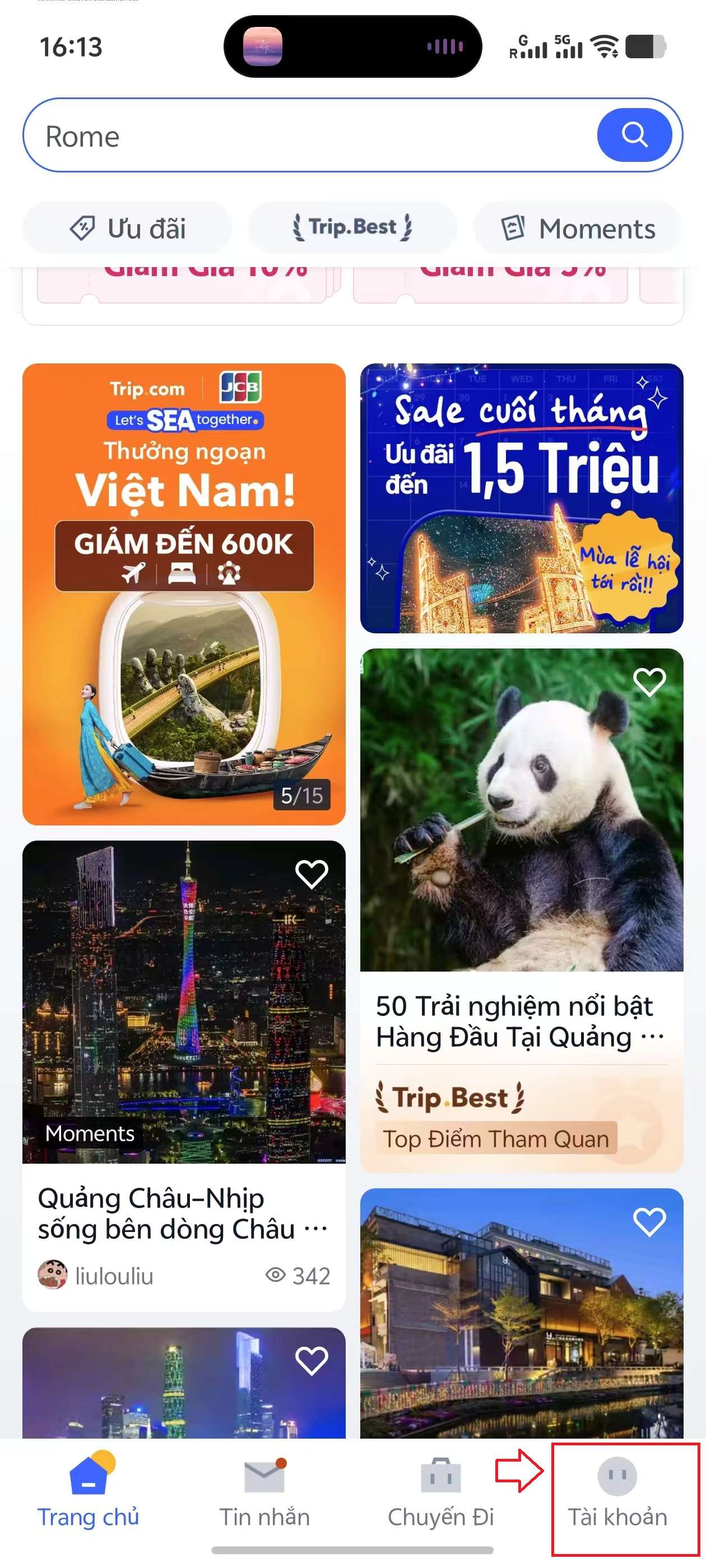Tap the blue search magnifier button
The width and height of the screenshot is (706, 1568).
point(634,135)
